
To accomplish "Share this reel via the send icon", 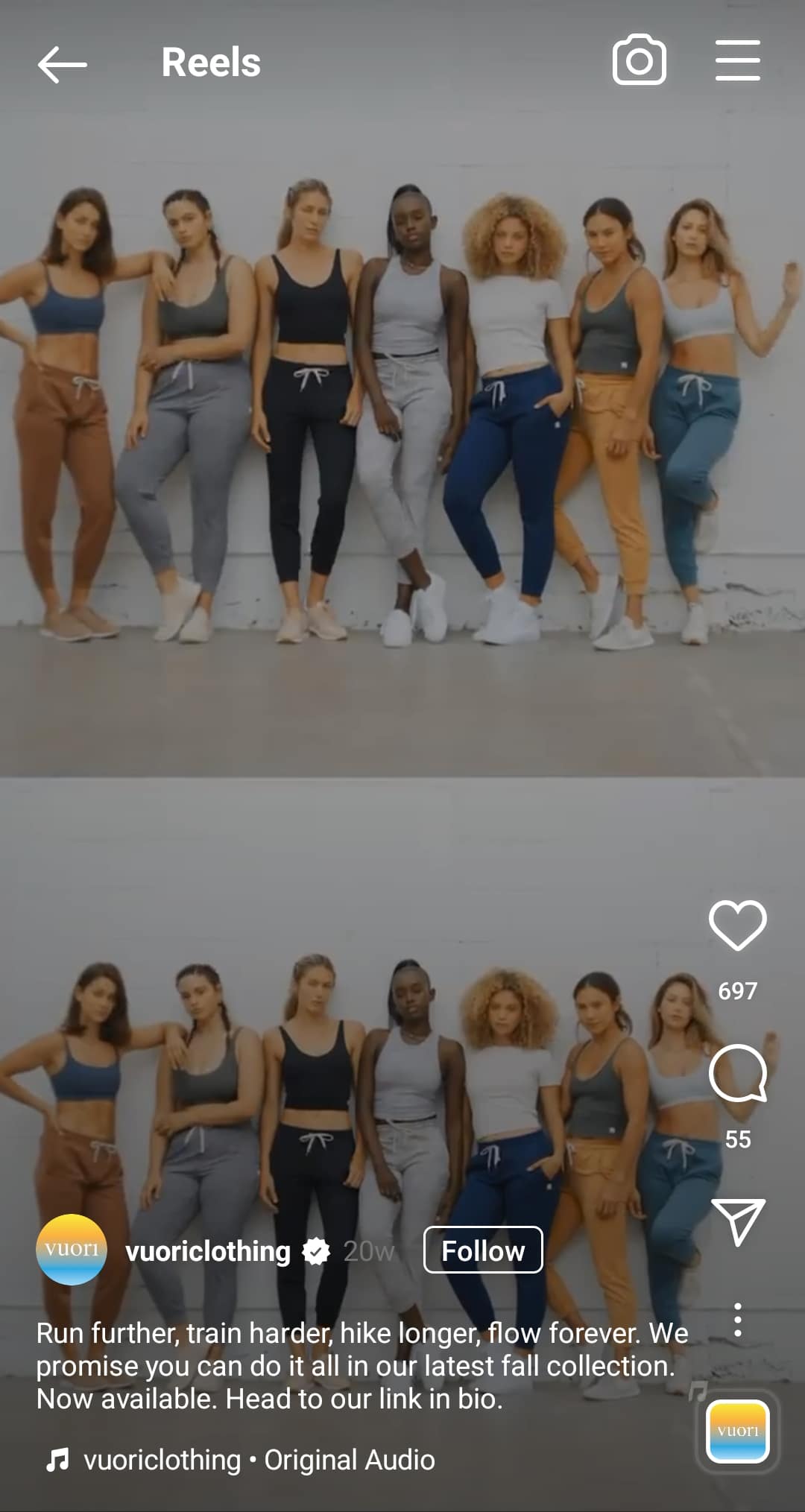I will 737,1221.
